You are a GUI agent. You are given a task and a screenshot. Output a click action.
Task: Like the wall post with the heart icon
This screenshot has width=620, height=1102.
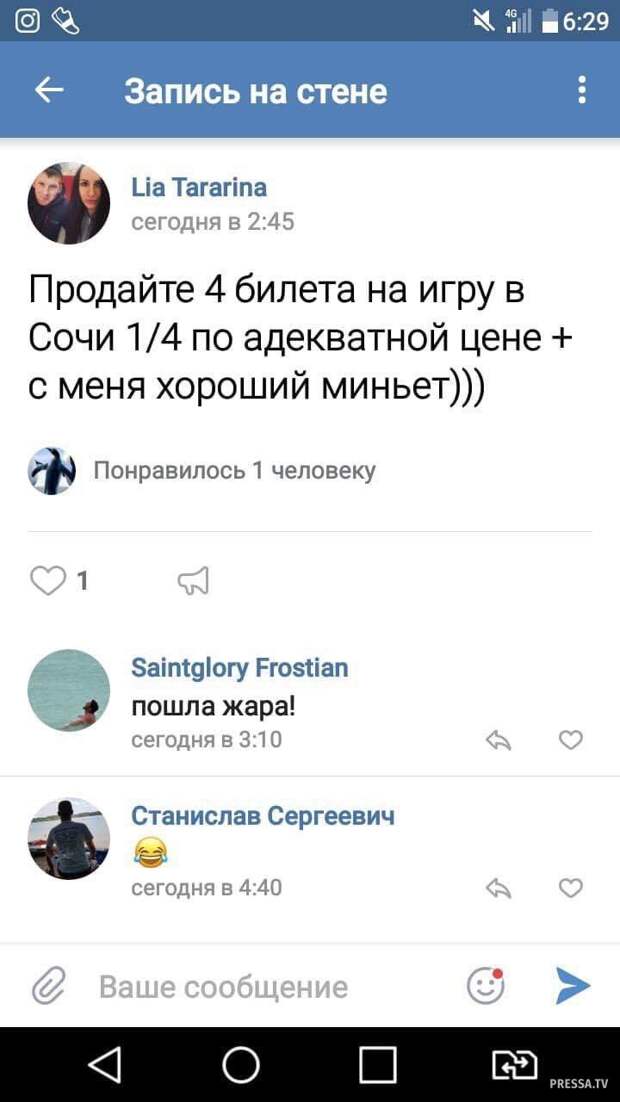(x=48, y=581)
